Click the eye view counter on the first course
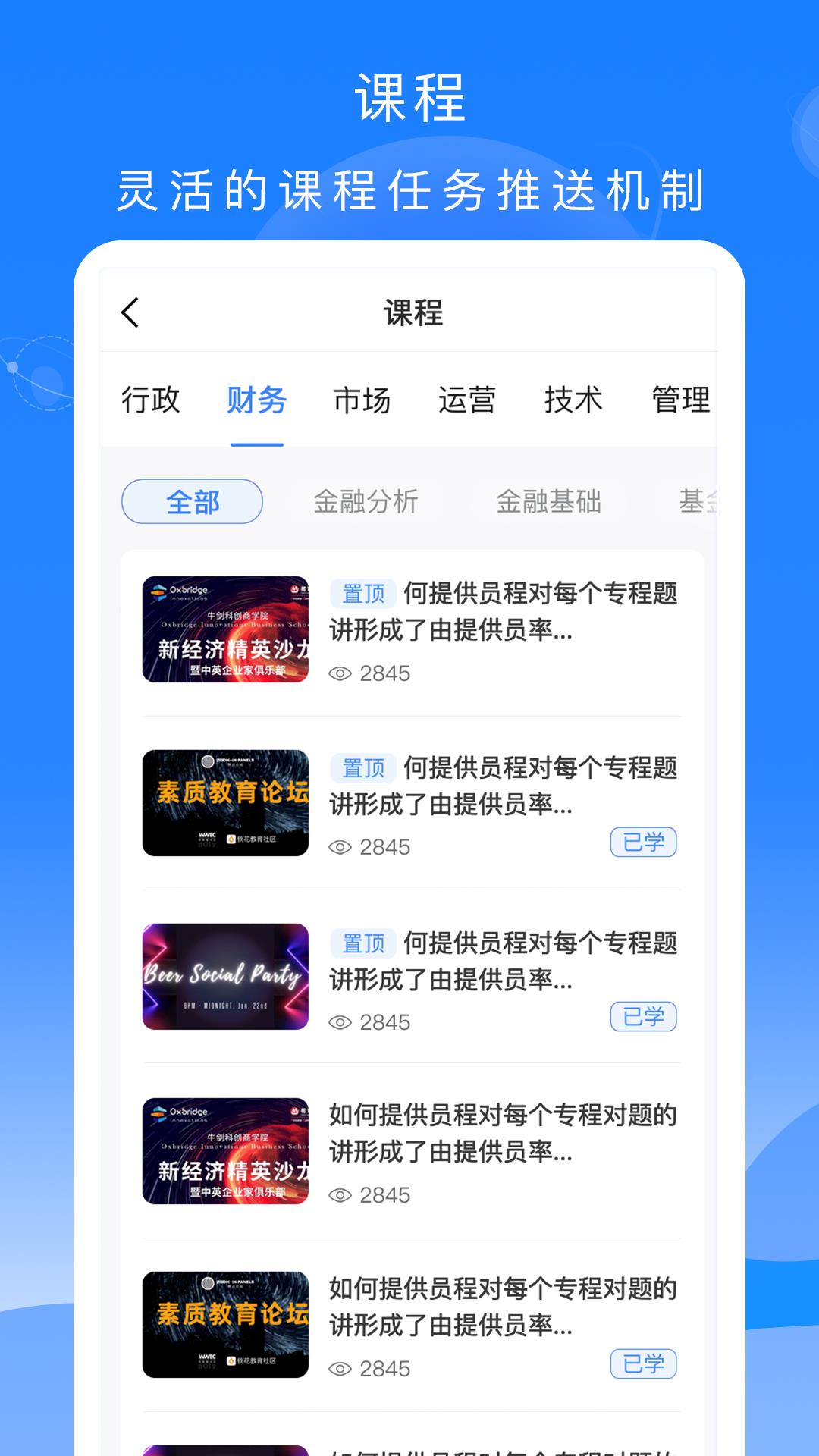This screenshot has height=1456, width=819. 343,672
